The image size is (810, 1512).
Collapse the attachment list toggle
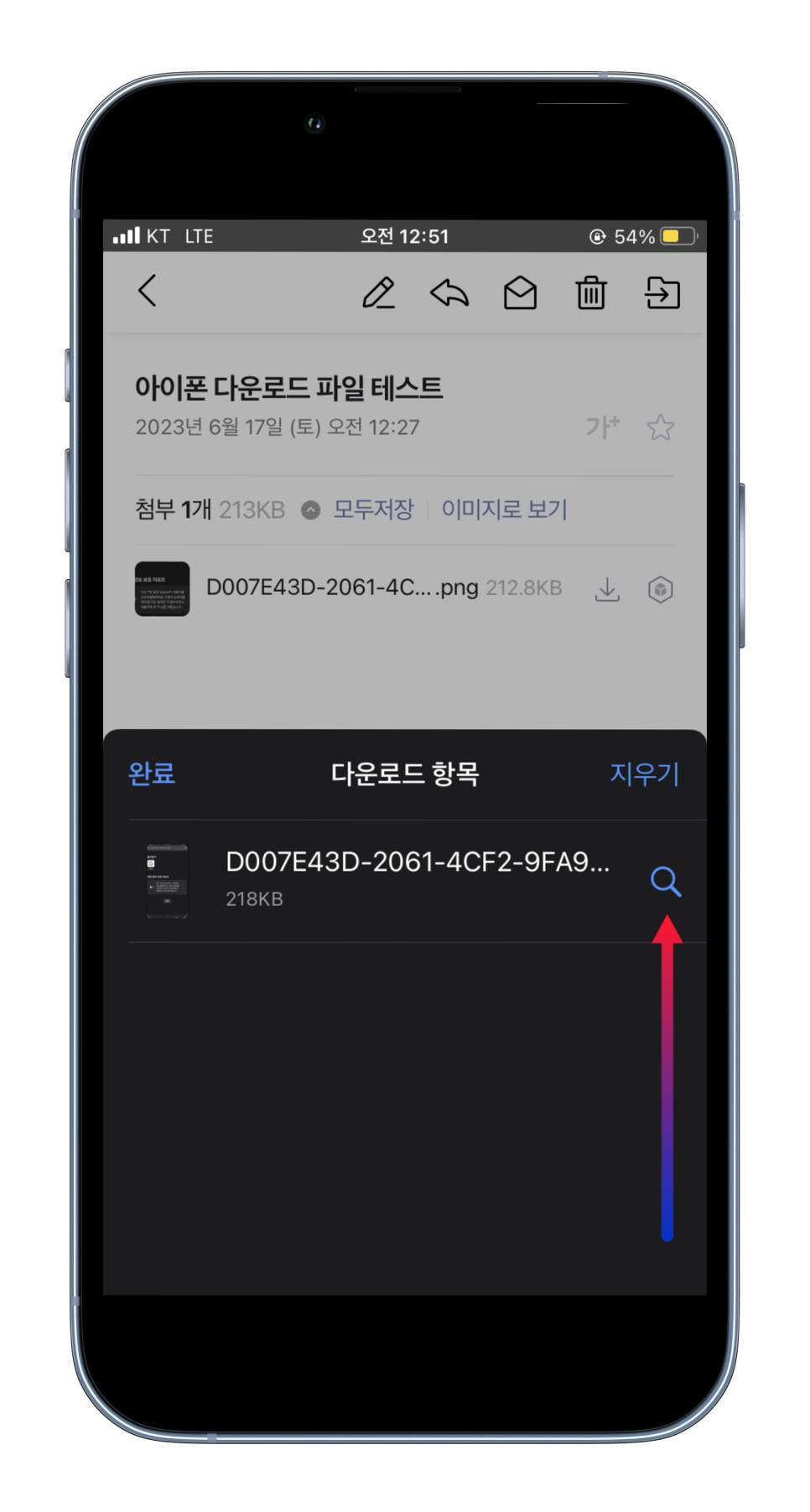click(311, 510)
